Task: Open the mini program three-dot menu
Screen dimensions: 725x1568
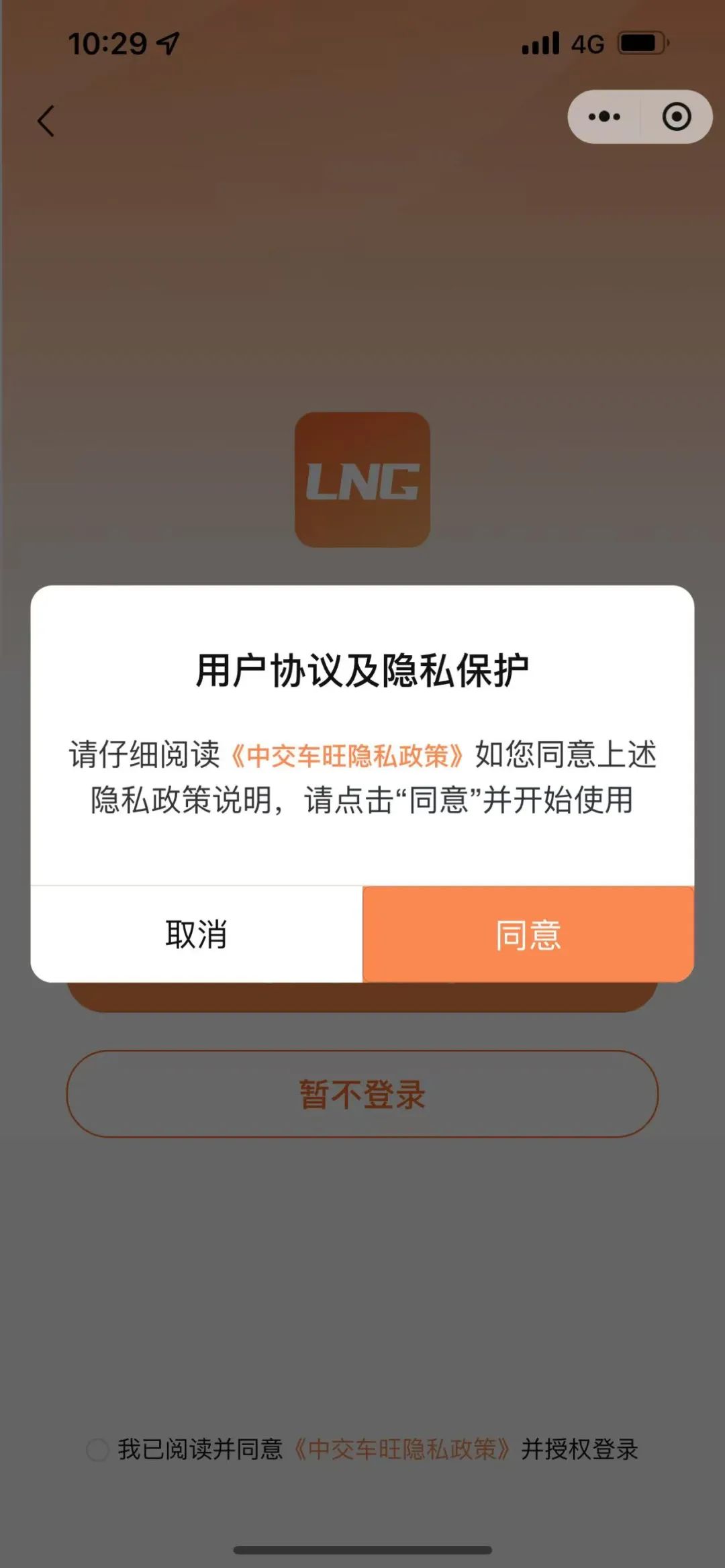Action: (604, 117)
